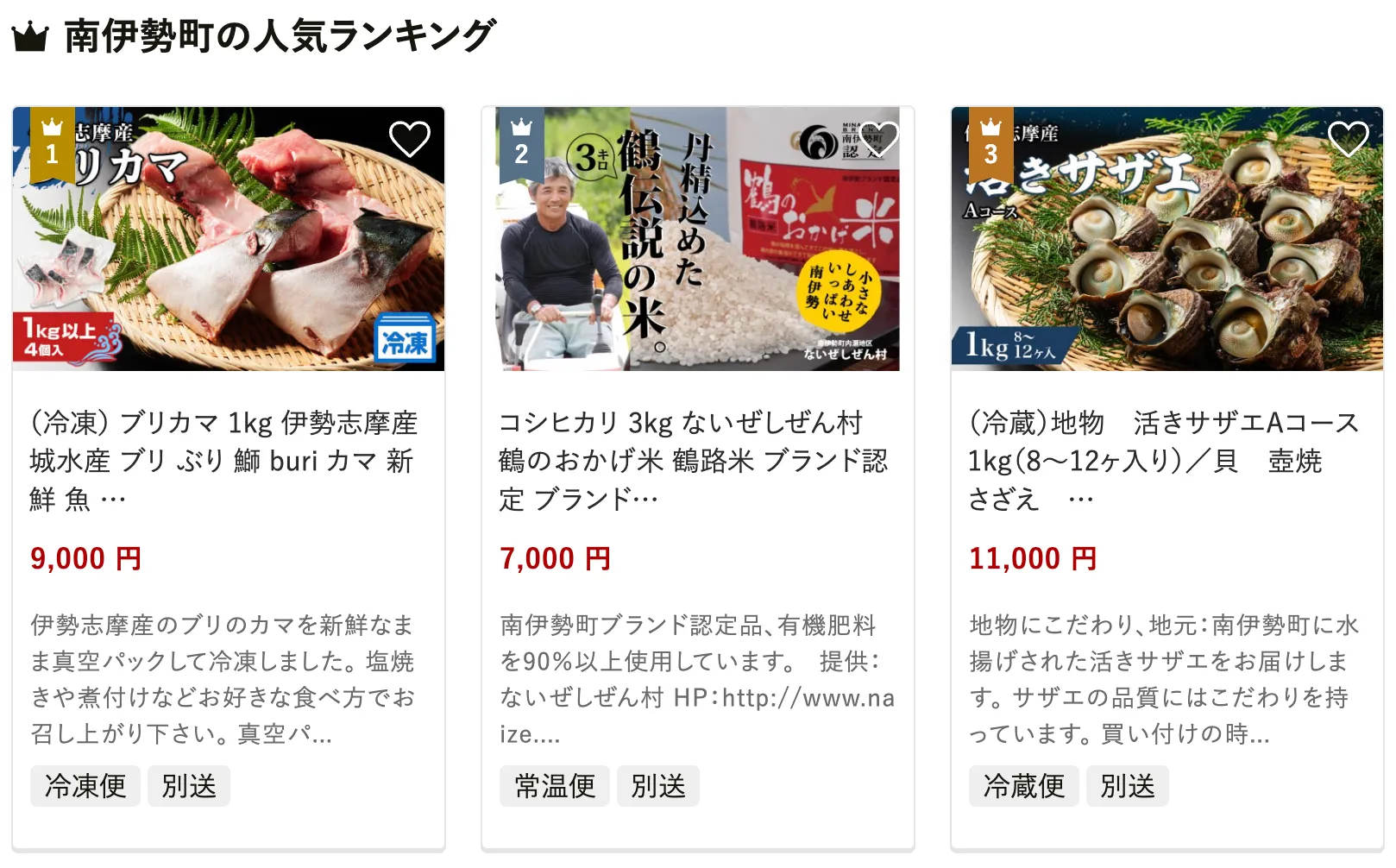This screenshot has width=1396, height=868.
Task: Favorite the ブリカマ 1kg product
Action: [409, 139]
